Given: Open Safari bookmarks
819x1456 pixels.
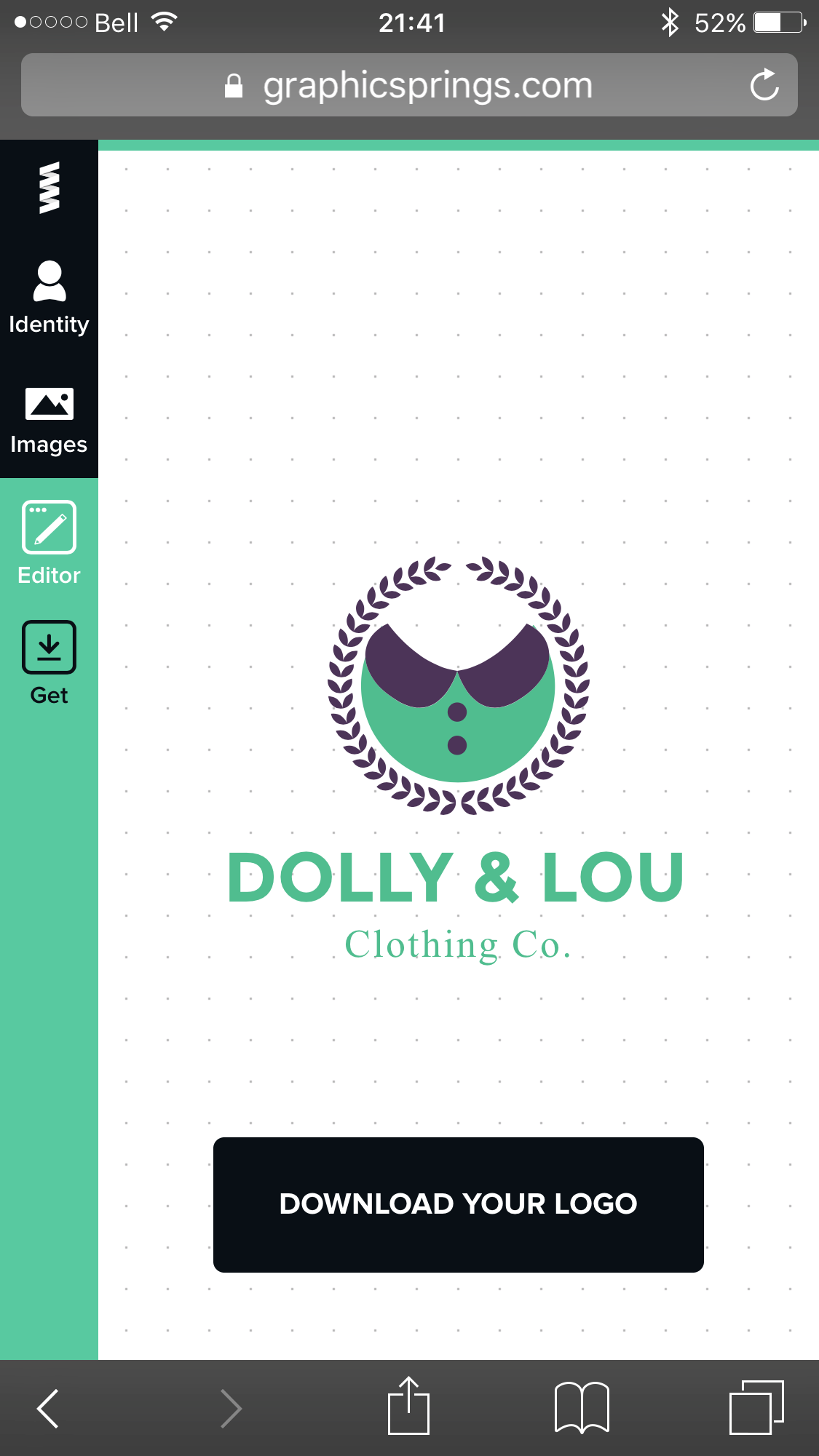Looking at the screenshot, I should click(x=581, y=1407).
